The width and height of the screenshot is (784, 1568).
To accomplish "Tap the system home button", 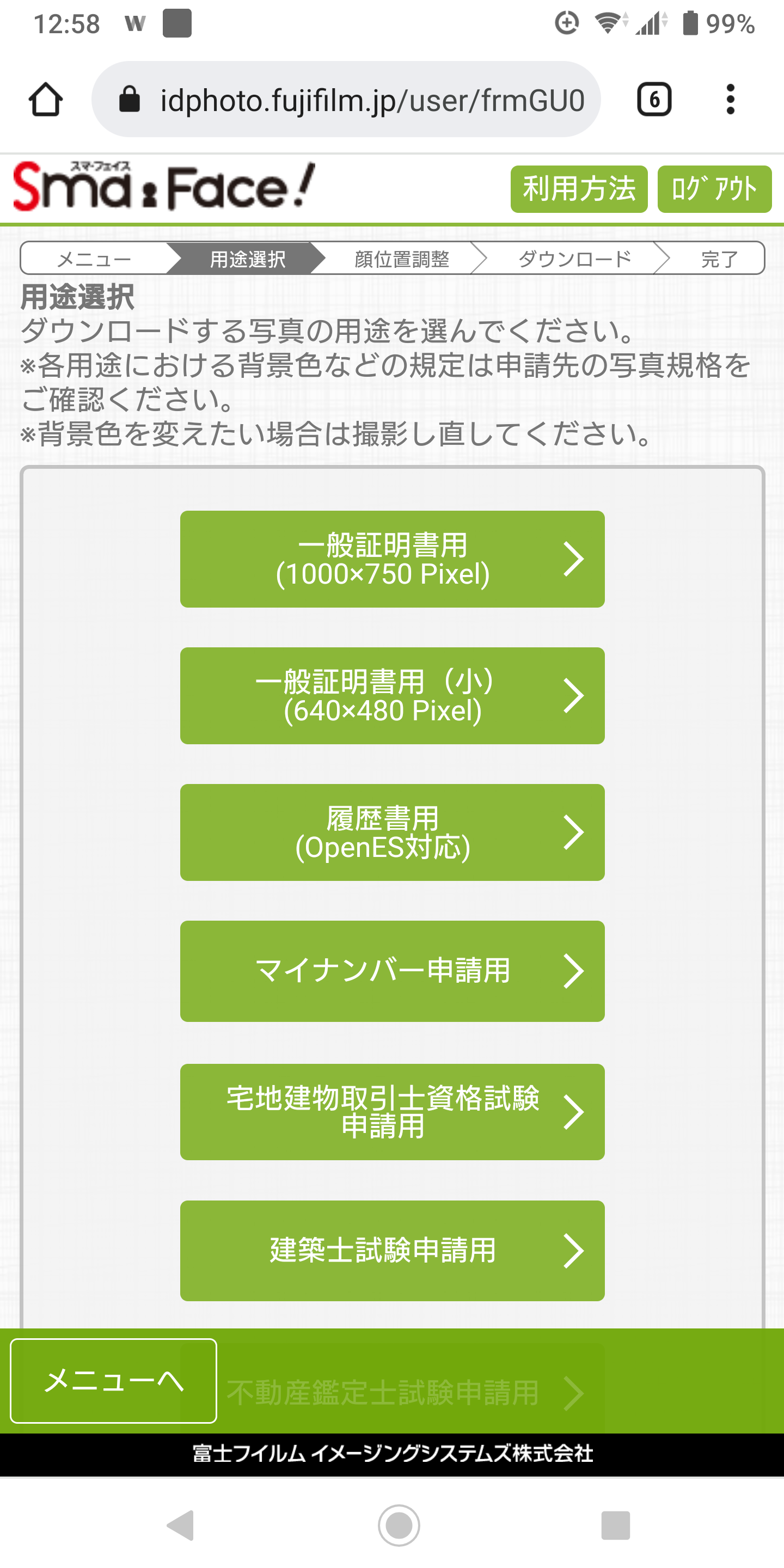I will pos(399,1525).
